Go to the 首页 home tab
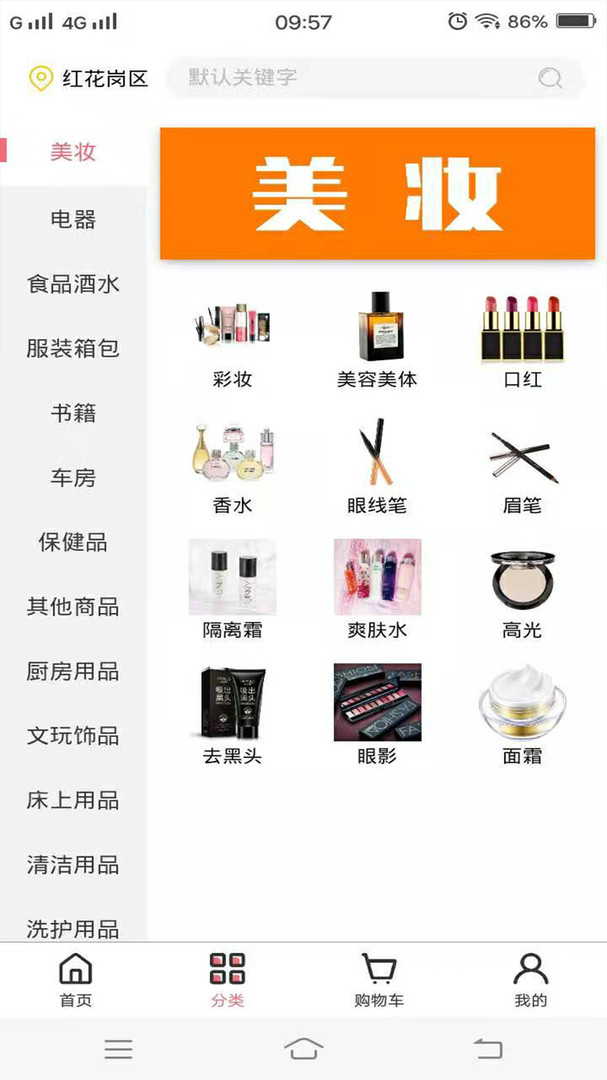This screenshot has width=607, height=1080. 76,980
